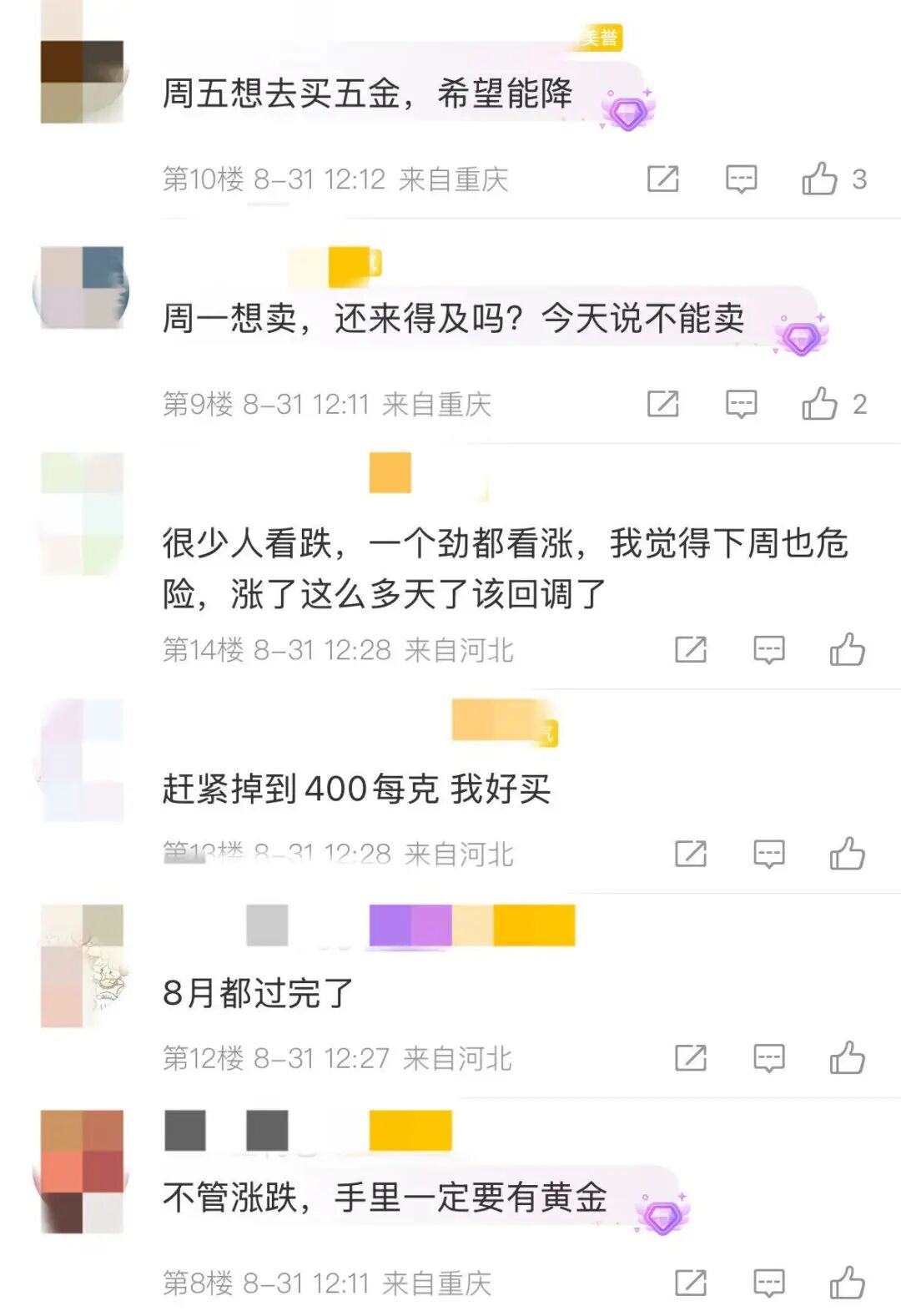Reply to the 第8楼 comment
901x1316 pixels.
(x=768, y=1283)
